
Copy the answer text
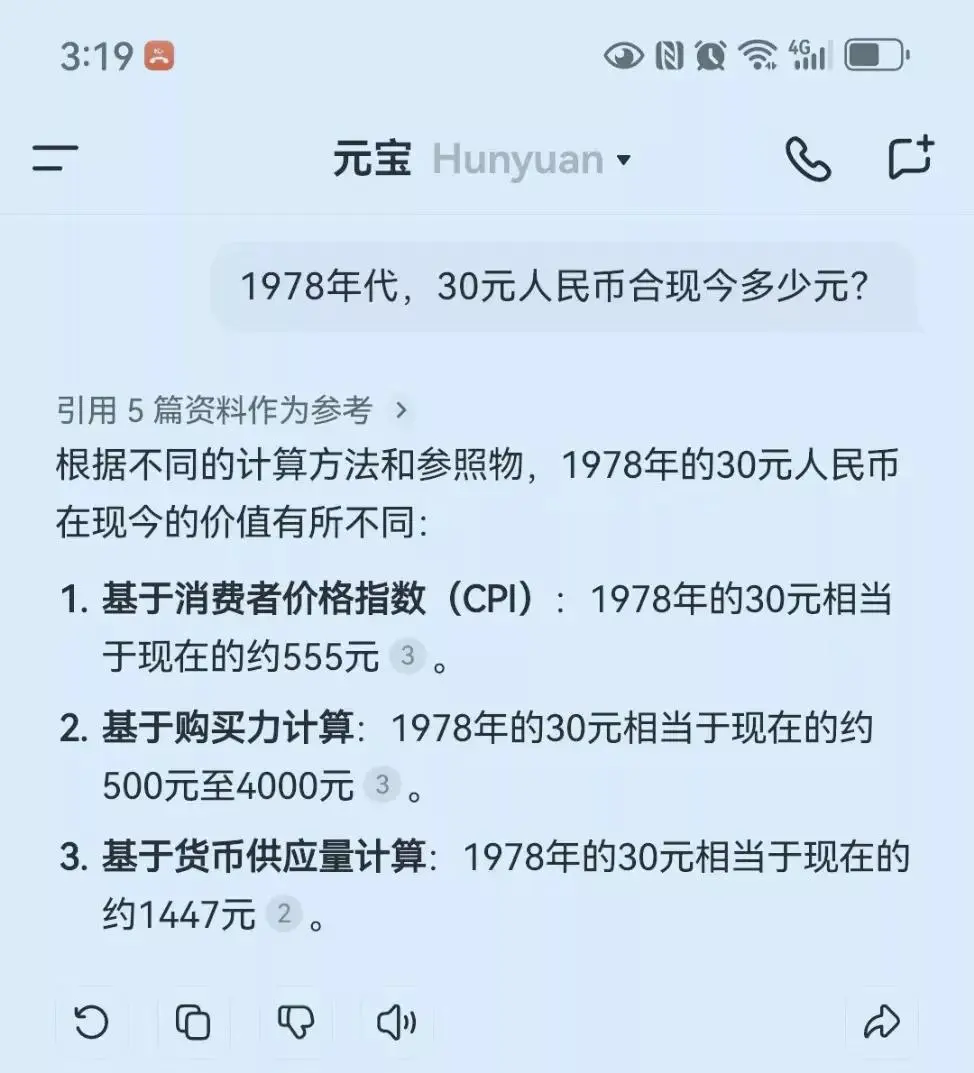193,1022
